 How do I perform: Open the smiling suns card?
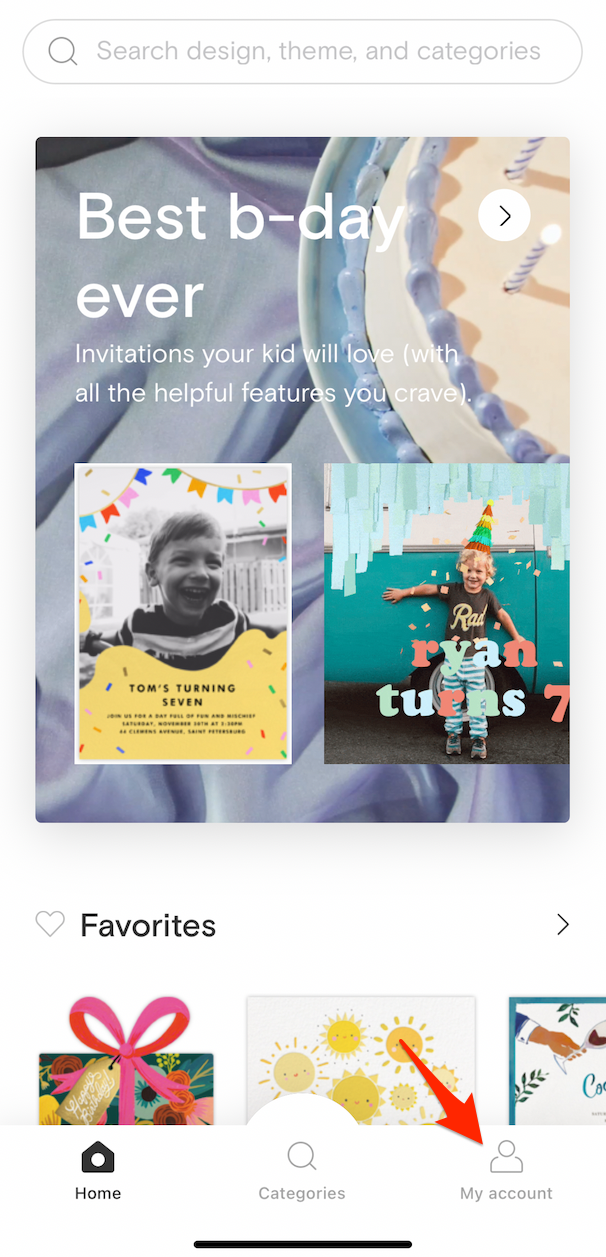361,1060
